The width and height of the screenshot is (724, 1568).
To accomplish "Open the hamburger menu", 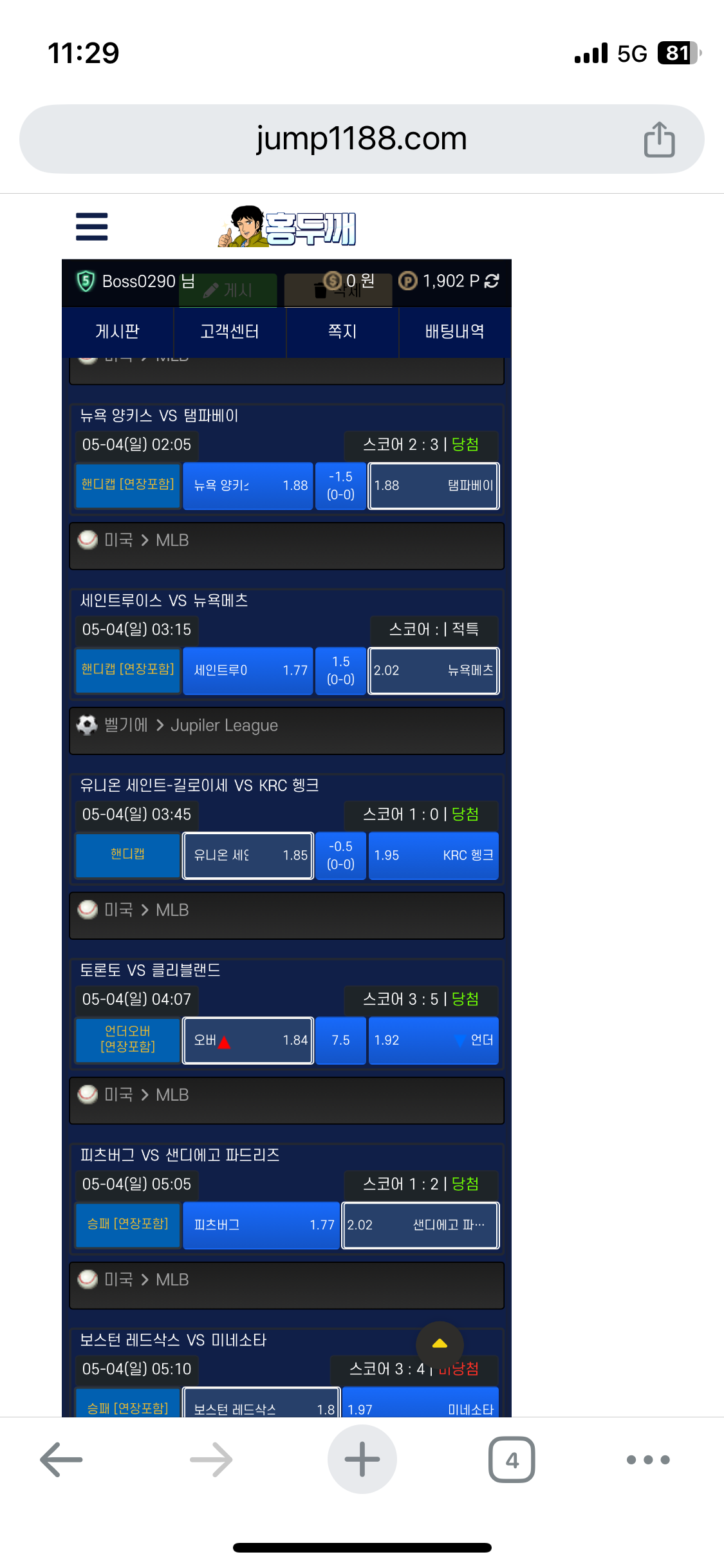I will pos(91,227).
